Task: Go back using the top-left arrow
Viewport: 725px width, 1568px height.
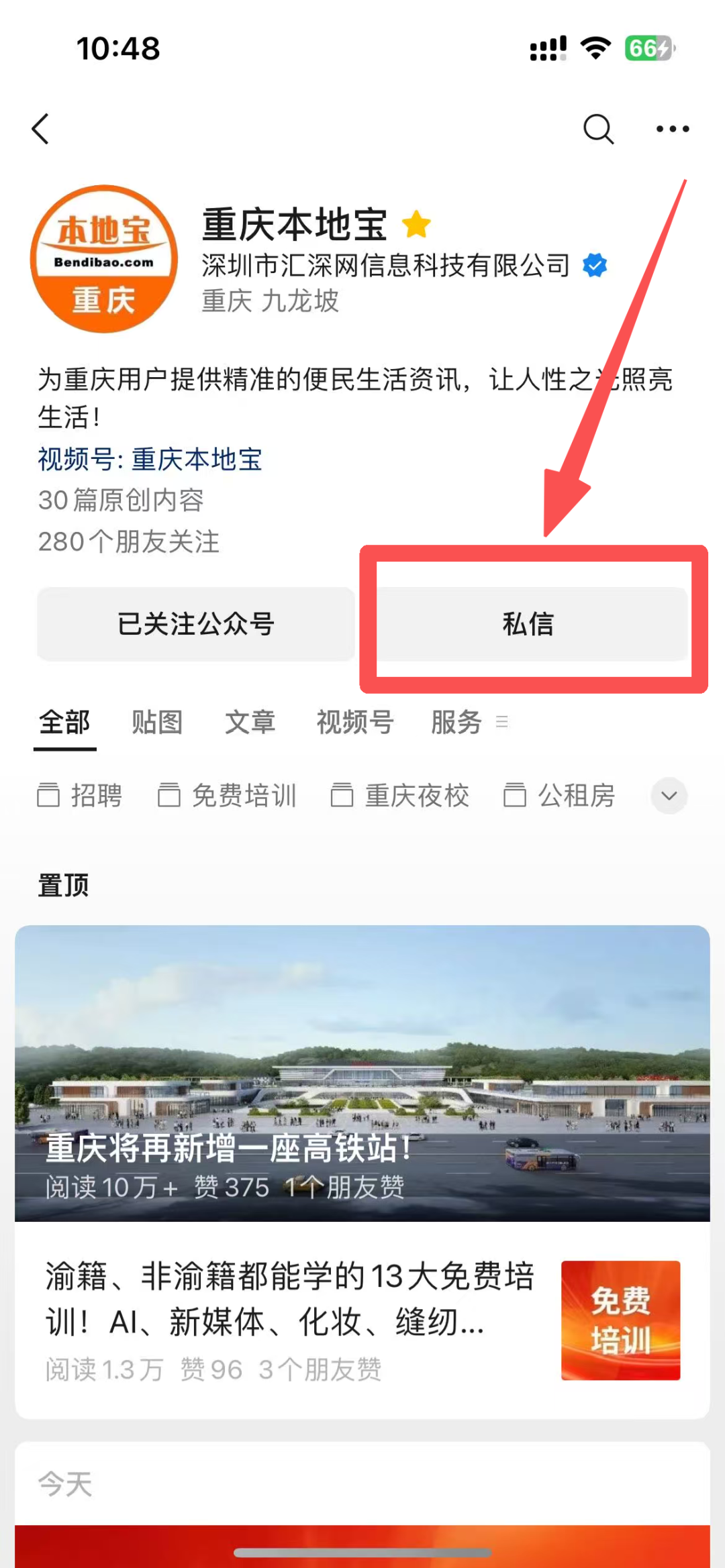Action: point(41,129)
